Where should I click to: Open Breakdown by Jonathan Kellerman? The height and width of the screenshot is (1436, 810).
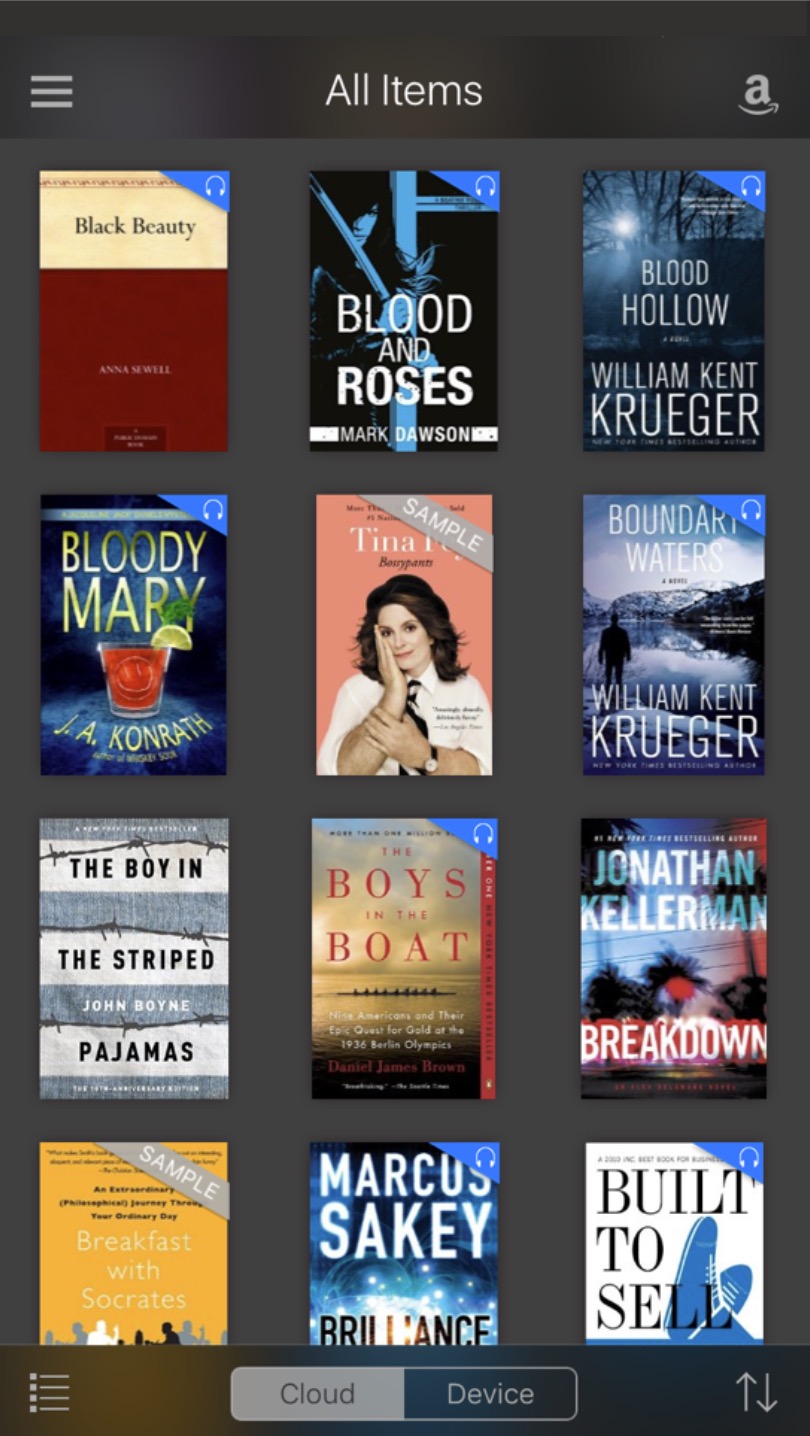pyautogui.click(x=674, y=958)
